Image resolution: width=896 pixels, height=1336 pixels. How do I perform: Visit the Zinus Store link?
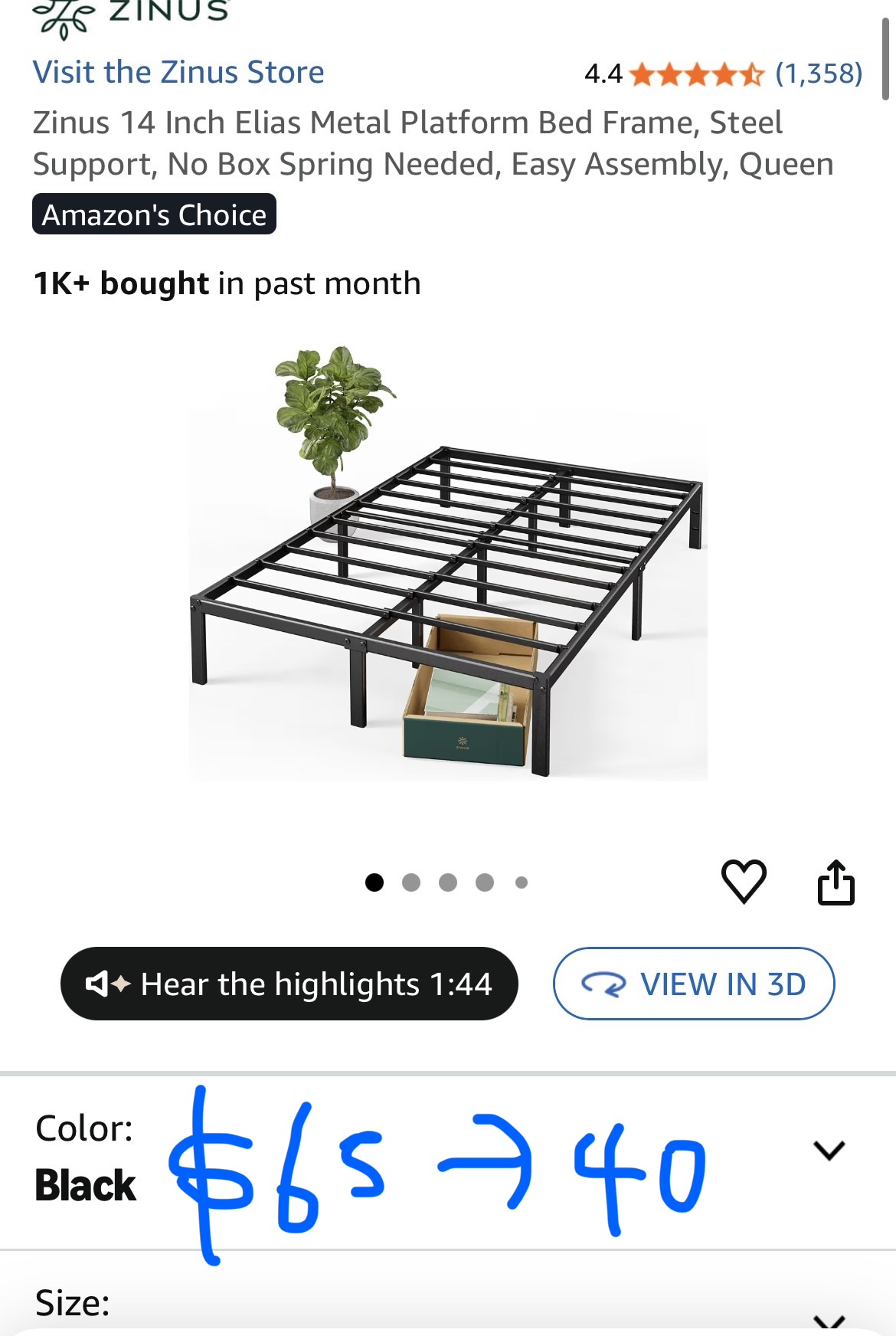[x=178, y=73]
